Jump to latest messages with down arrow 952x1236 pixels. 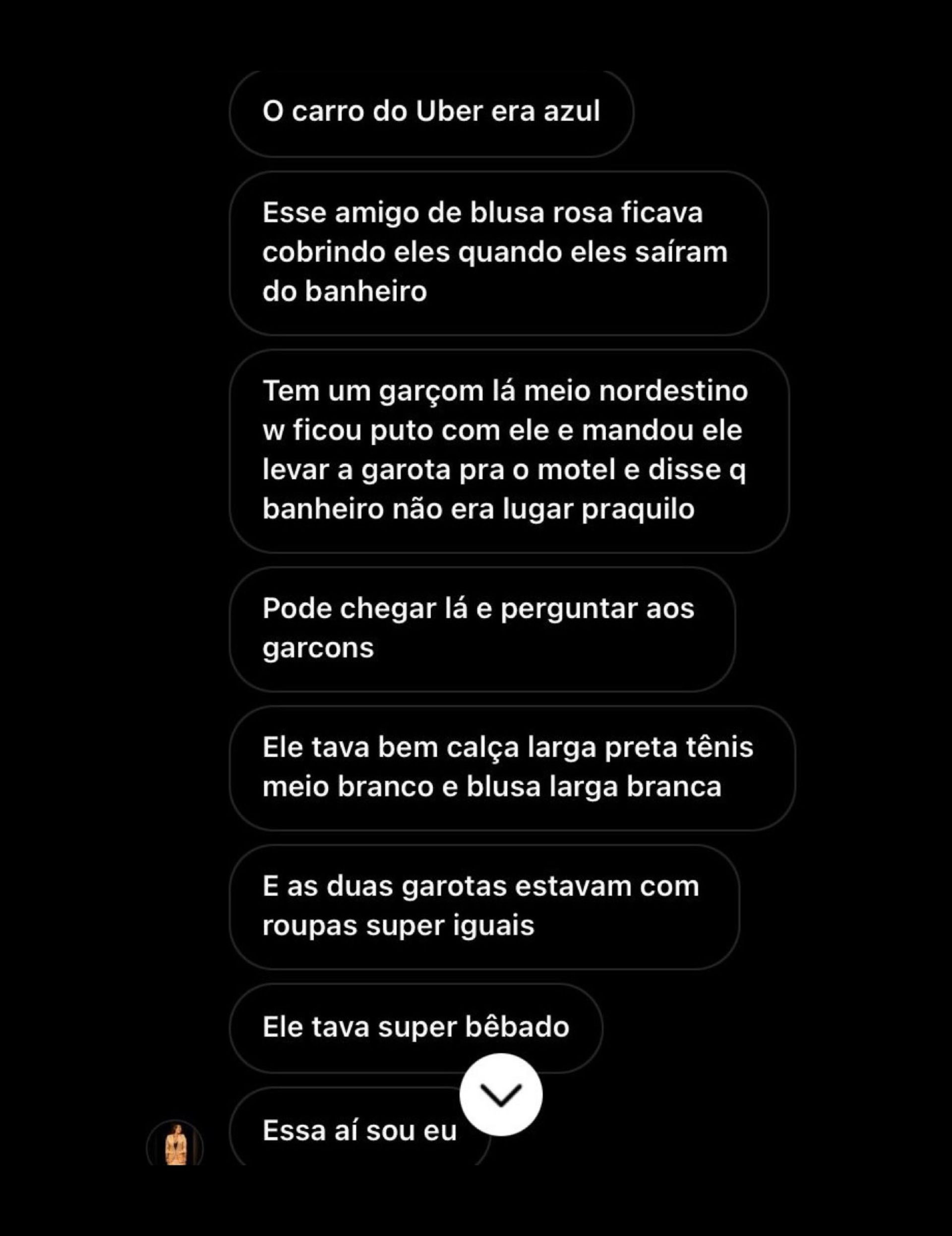pyautogui.click(x=501, y=1095)
